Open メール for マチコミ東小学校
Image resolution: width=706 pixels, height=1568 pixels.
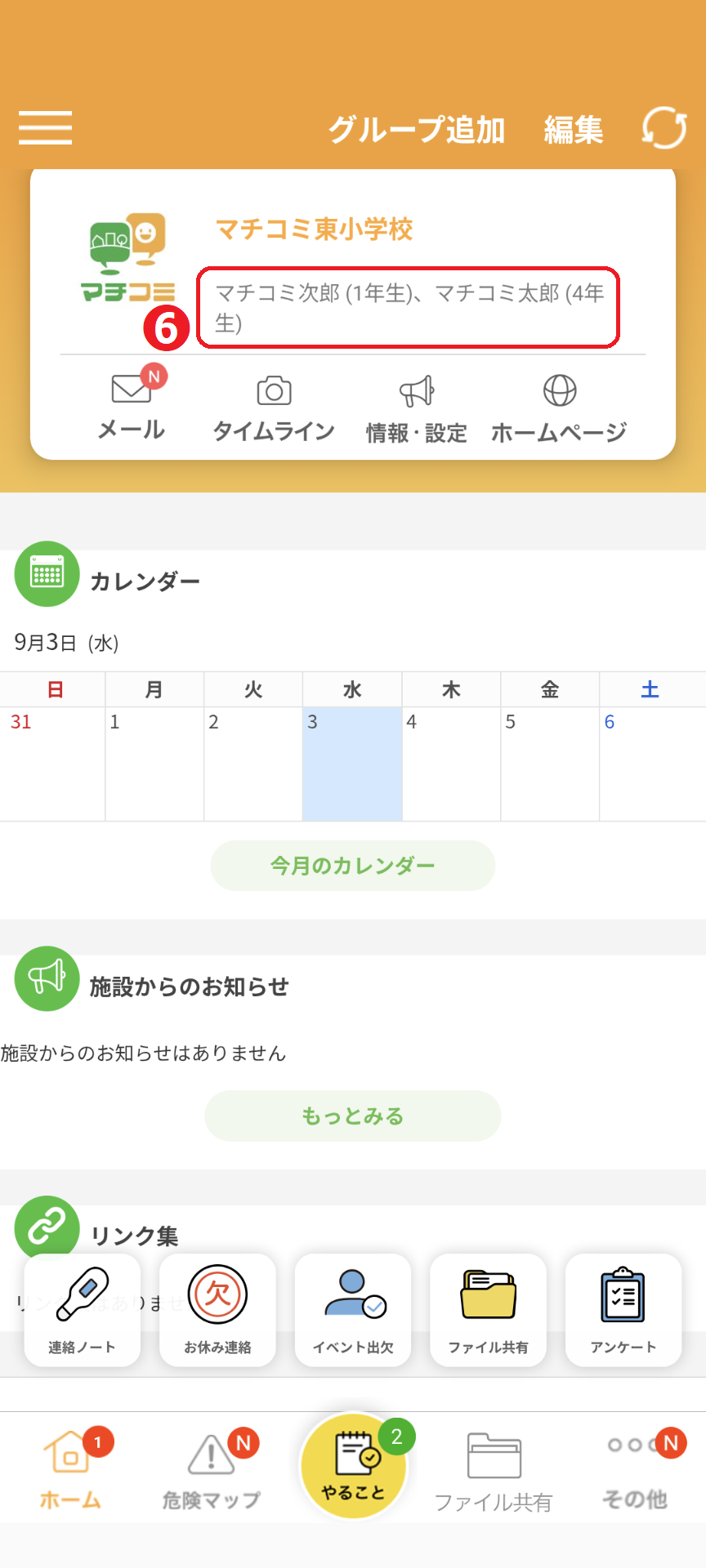(132, 405)
